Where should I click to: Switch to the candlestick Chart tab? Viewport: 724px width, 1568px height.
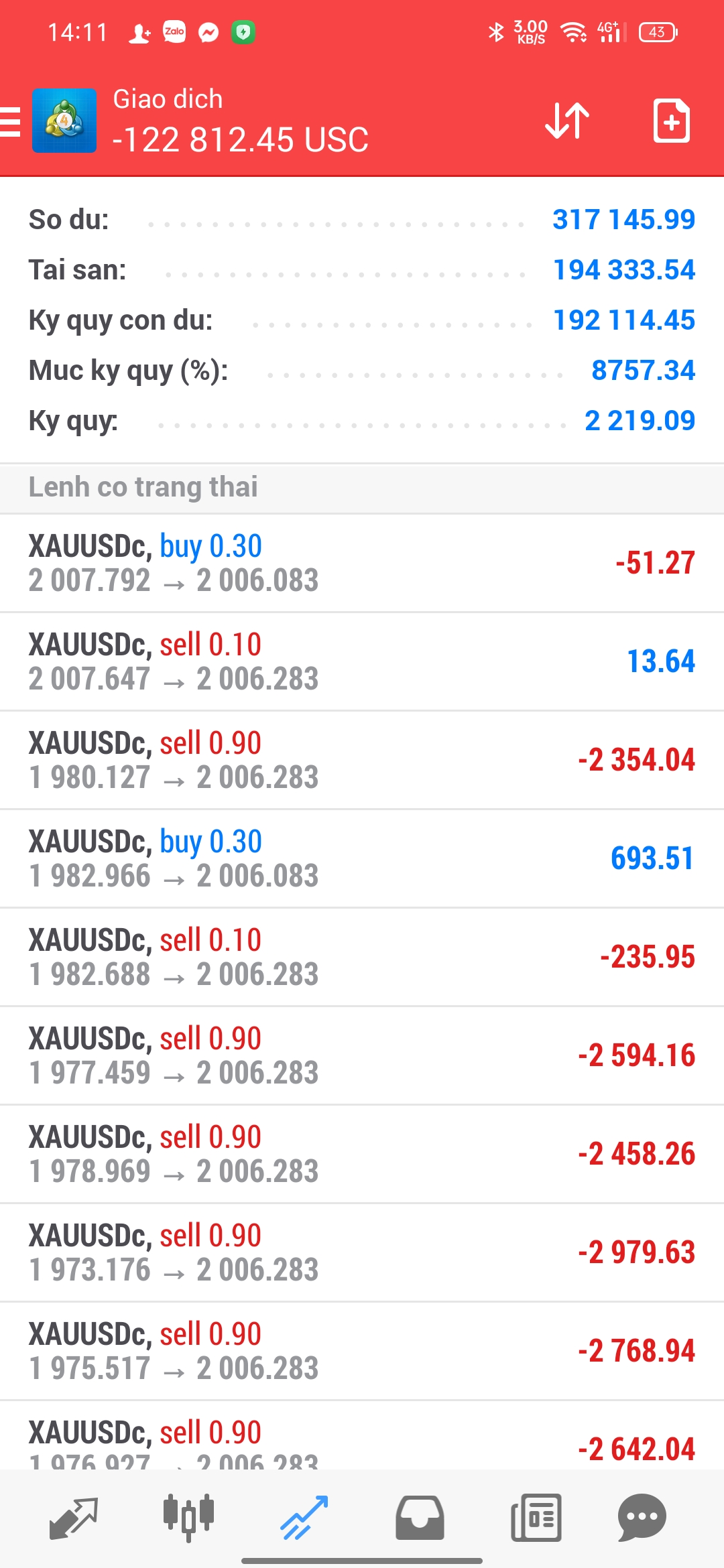pyautogui.click(x=189, y=1516)
